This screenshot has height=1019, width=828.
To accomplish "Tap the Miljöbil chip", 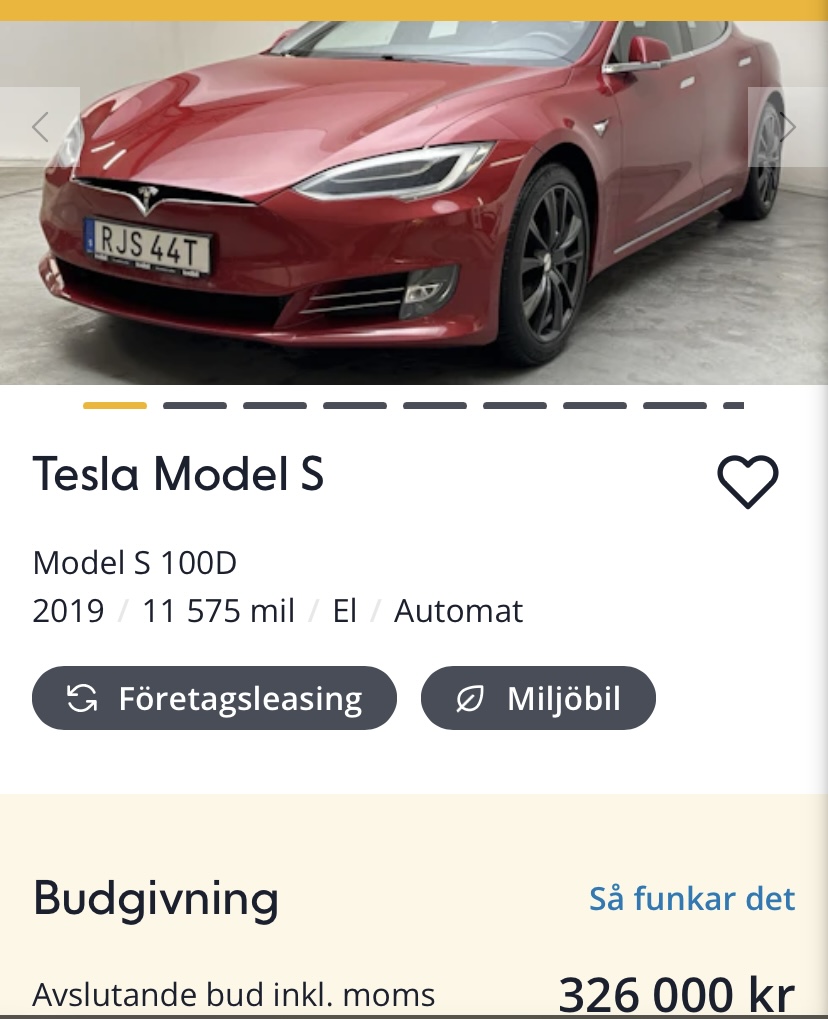I will click(x=538, y=698).
